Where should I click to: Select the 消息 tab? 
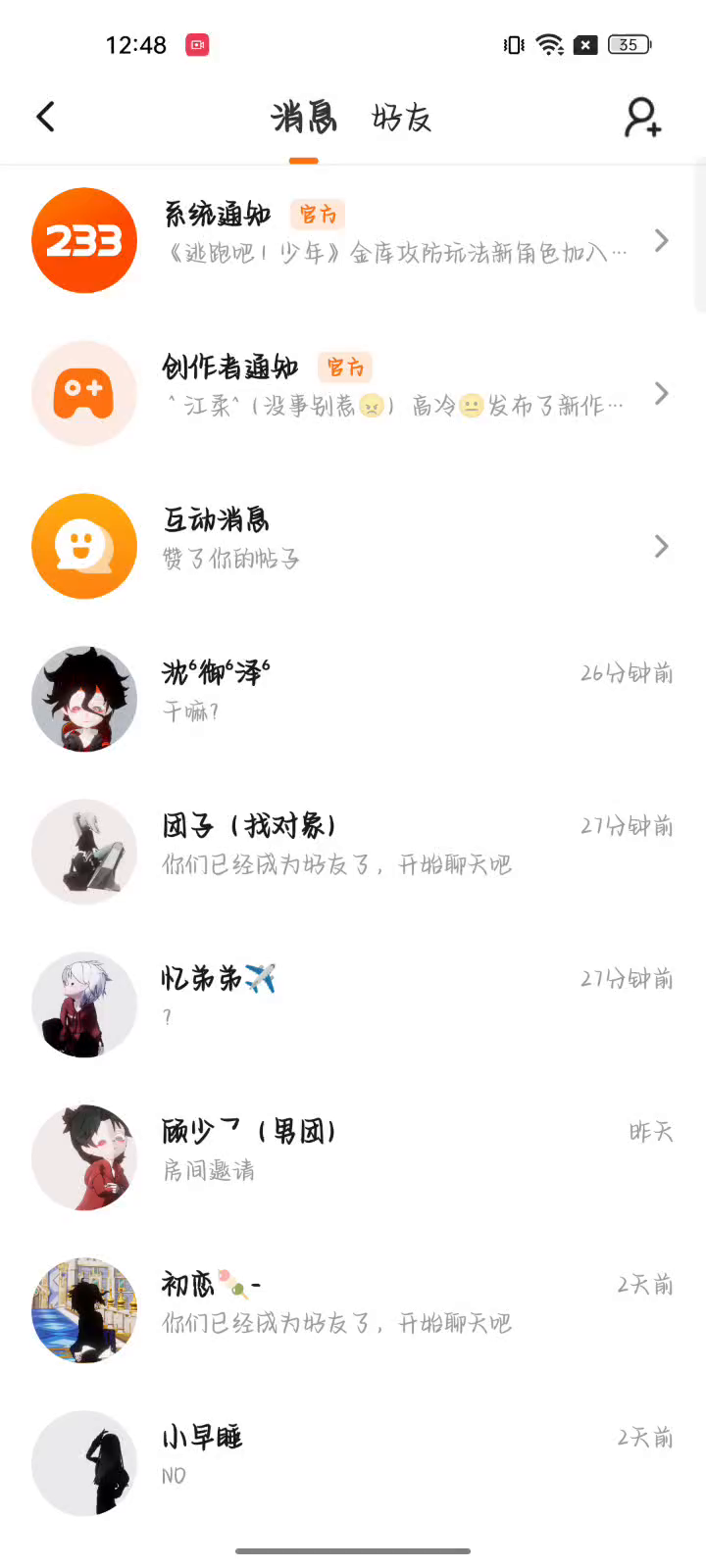click(x=304, y=119)
